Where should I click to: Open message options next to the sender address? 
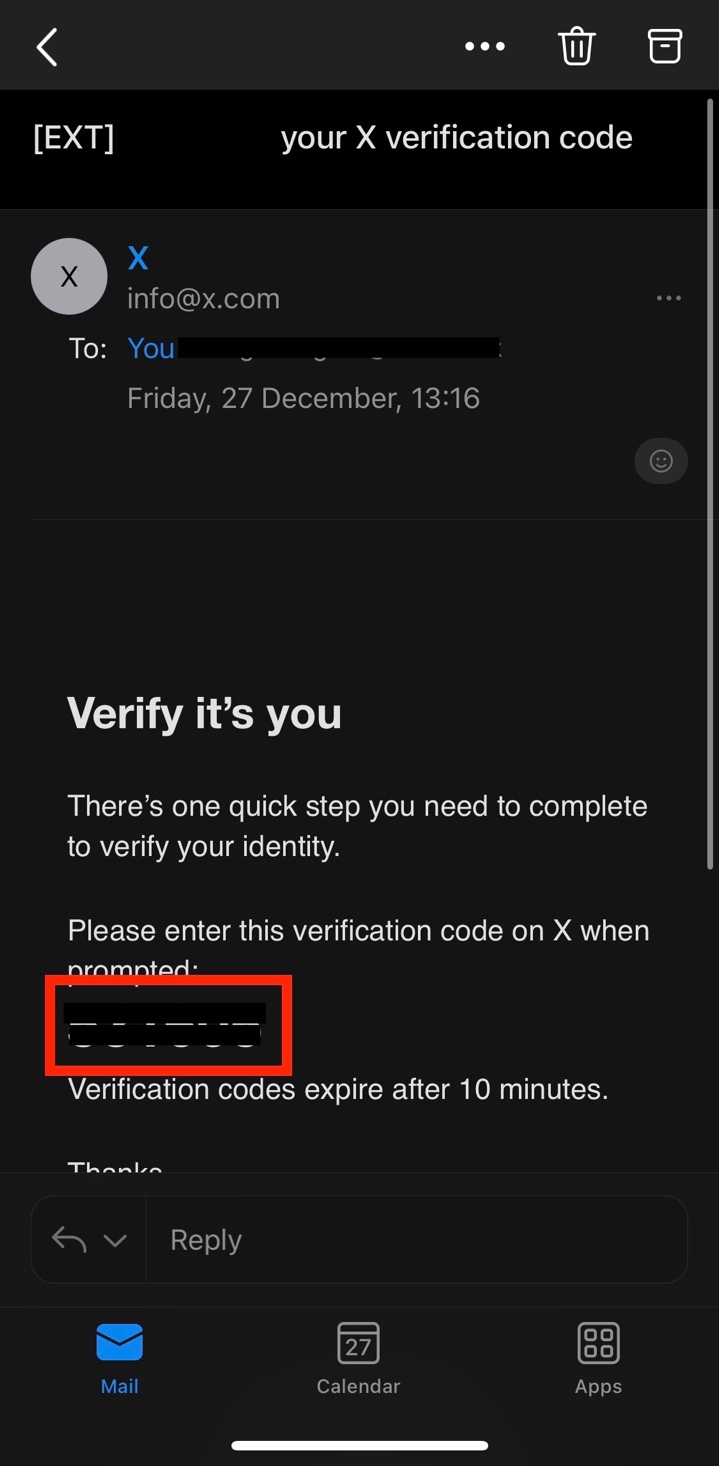pos(668,298)
